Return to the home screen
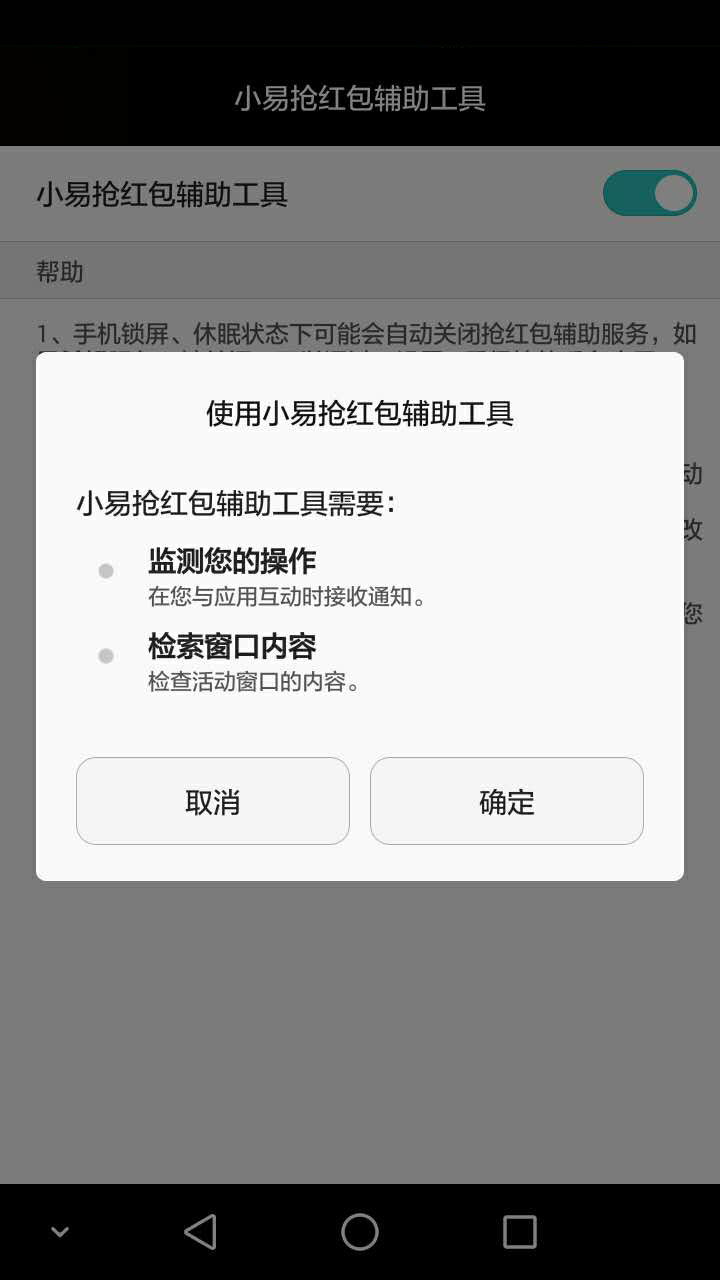The height and width of the screenshot is (1280, 720). tap(360, 1231)
